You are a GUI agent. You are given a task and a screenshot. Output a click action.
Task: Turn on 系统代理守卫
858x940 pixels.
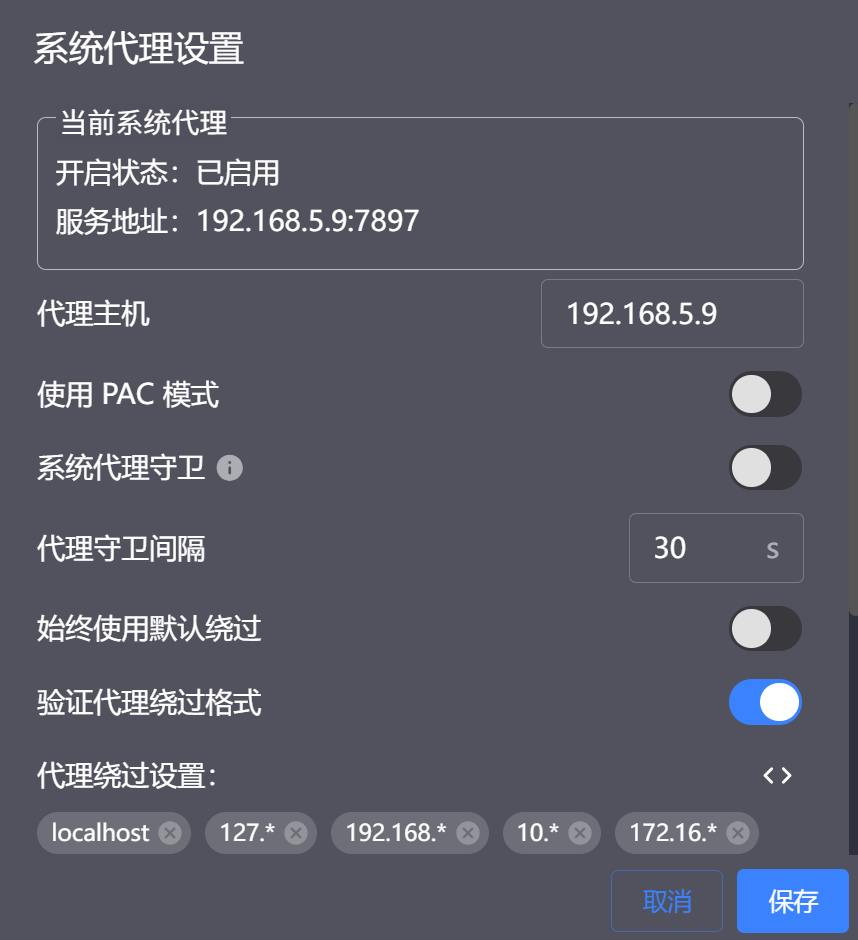[x=765, y=468]
